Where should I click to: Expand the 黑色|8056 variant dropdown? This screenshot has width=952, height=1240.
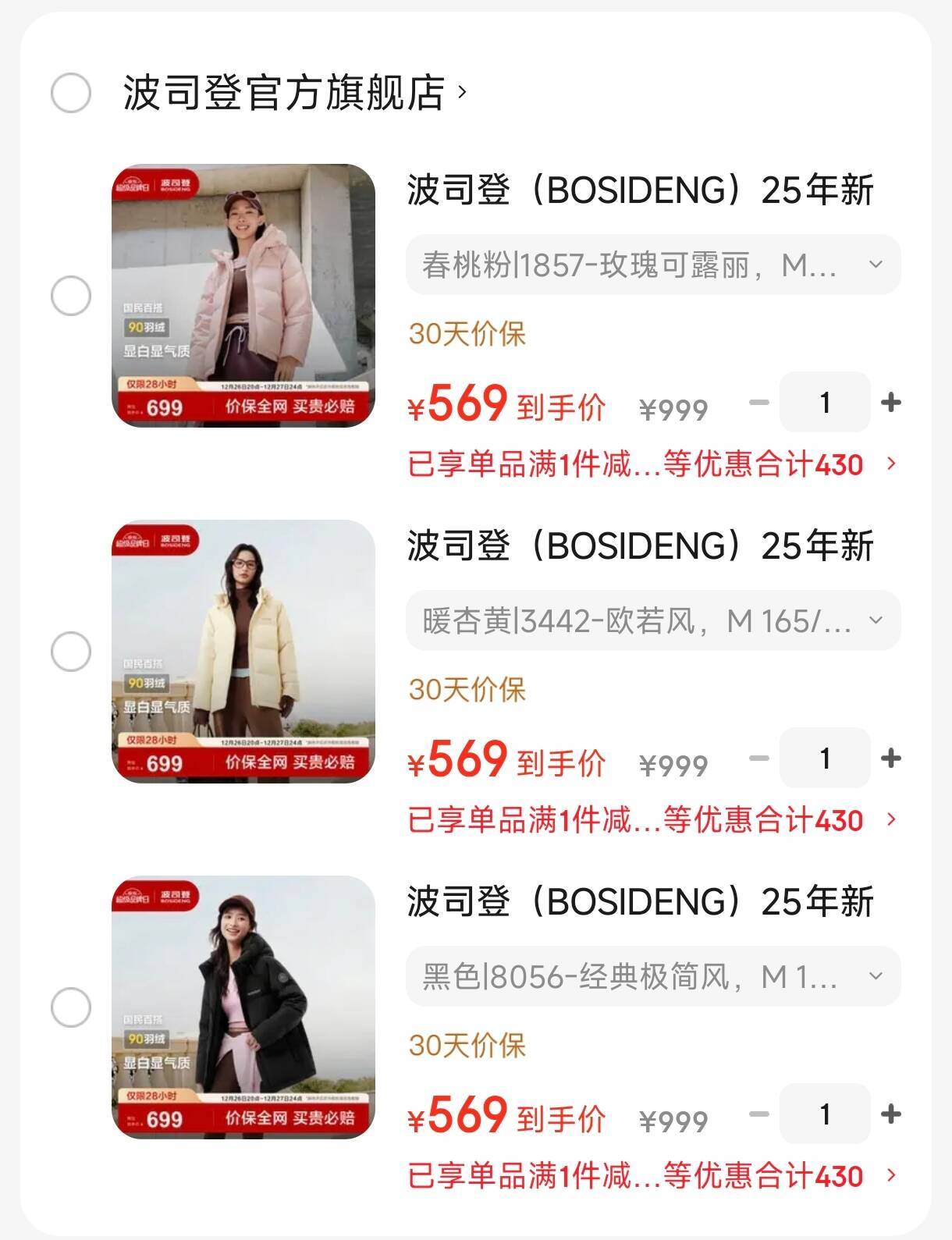tap(652, 977)
